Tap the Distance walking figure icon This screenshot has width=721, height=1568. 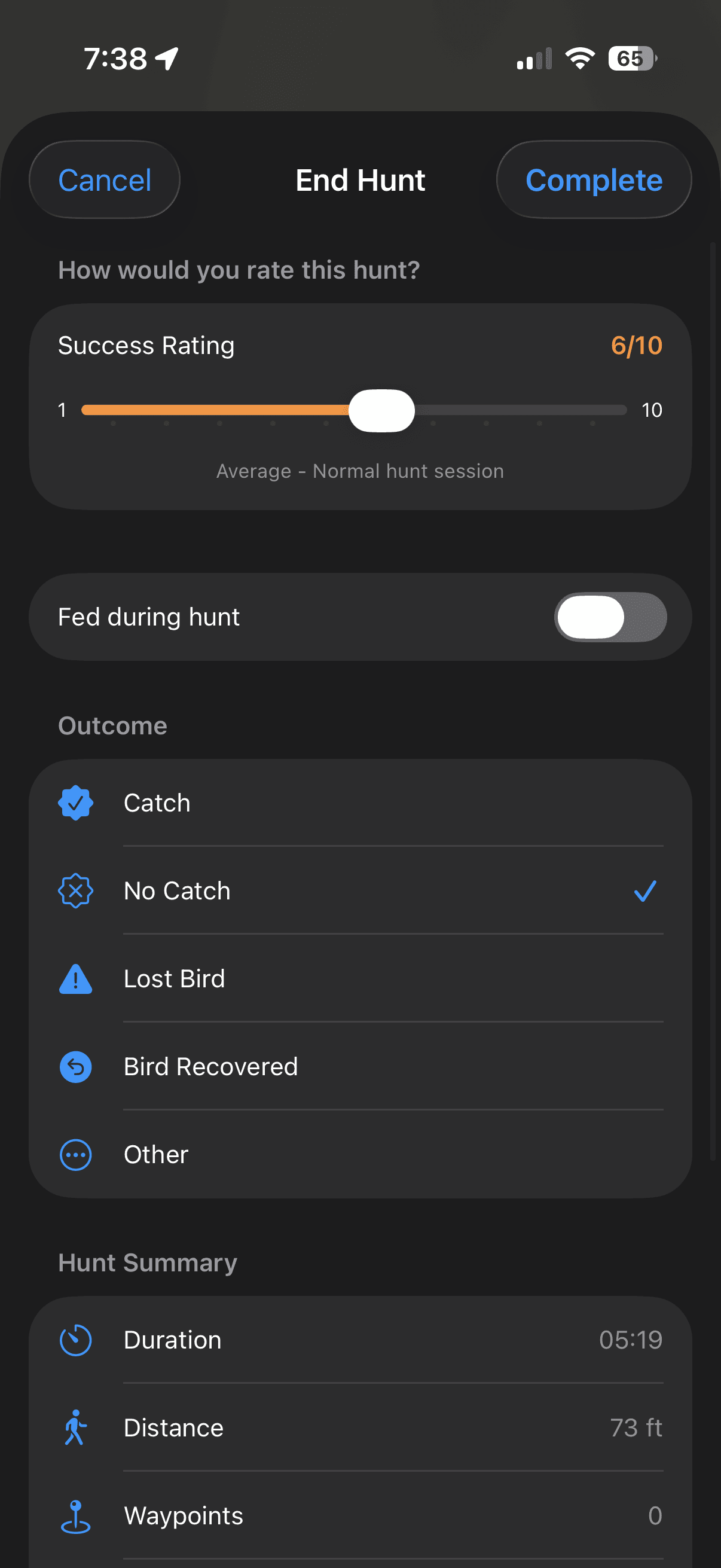coord(75,1427)
